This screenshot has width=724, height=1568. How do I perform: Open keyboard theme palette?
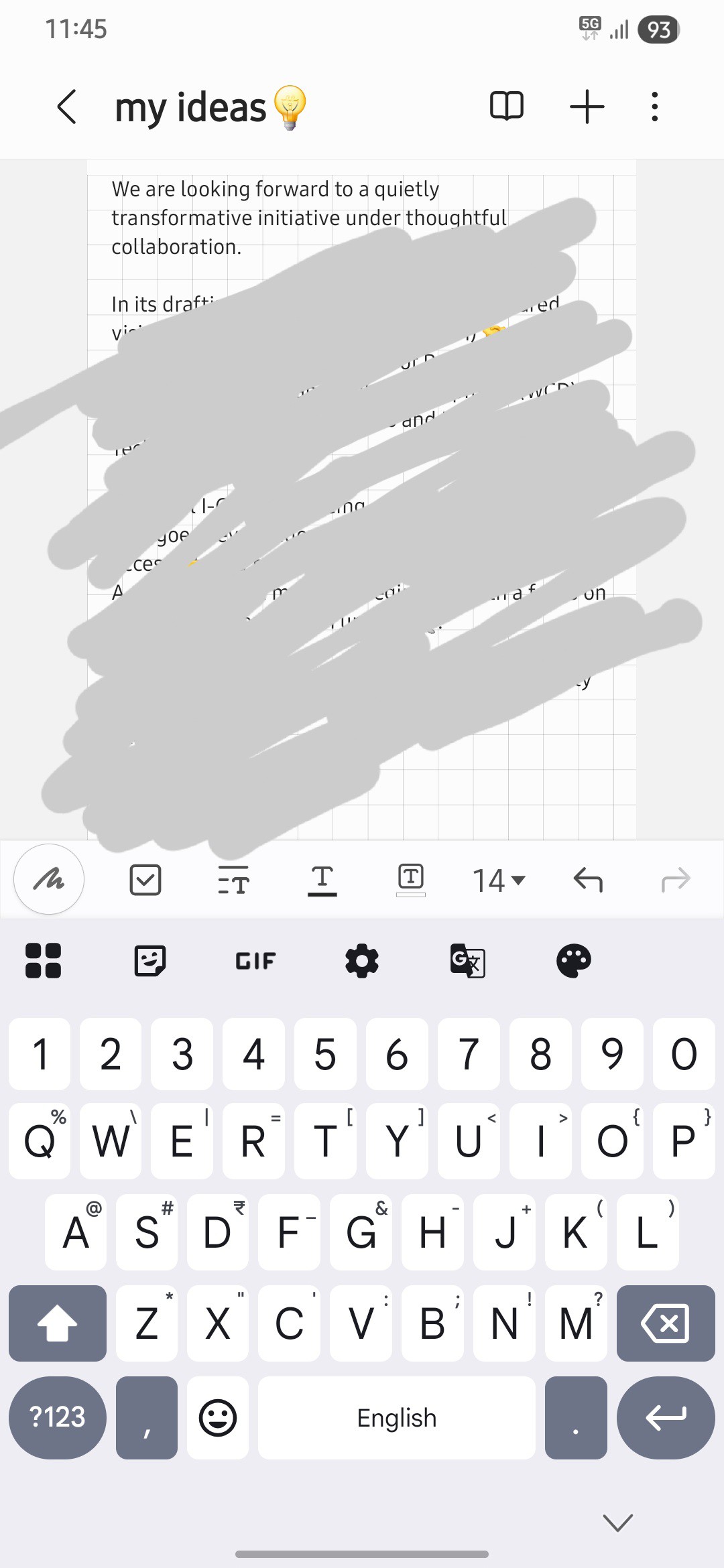coord(574,960)
